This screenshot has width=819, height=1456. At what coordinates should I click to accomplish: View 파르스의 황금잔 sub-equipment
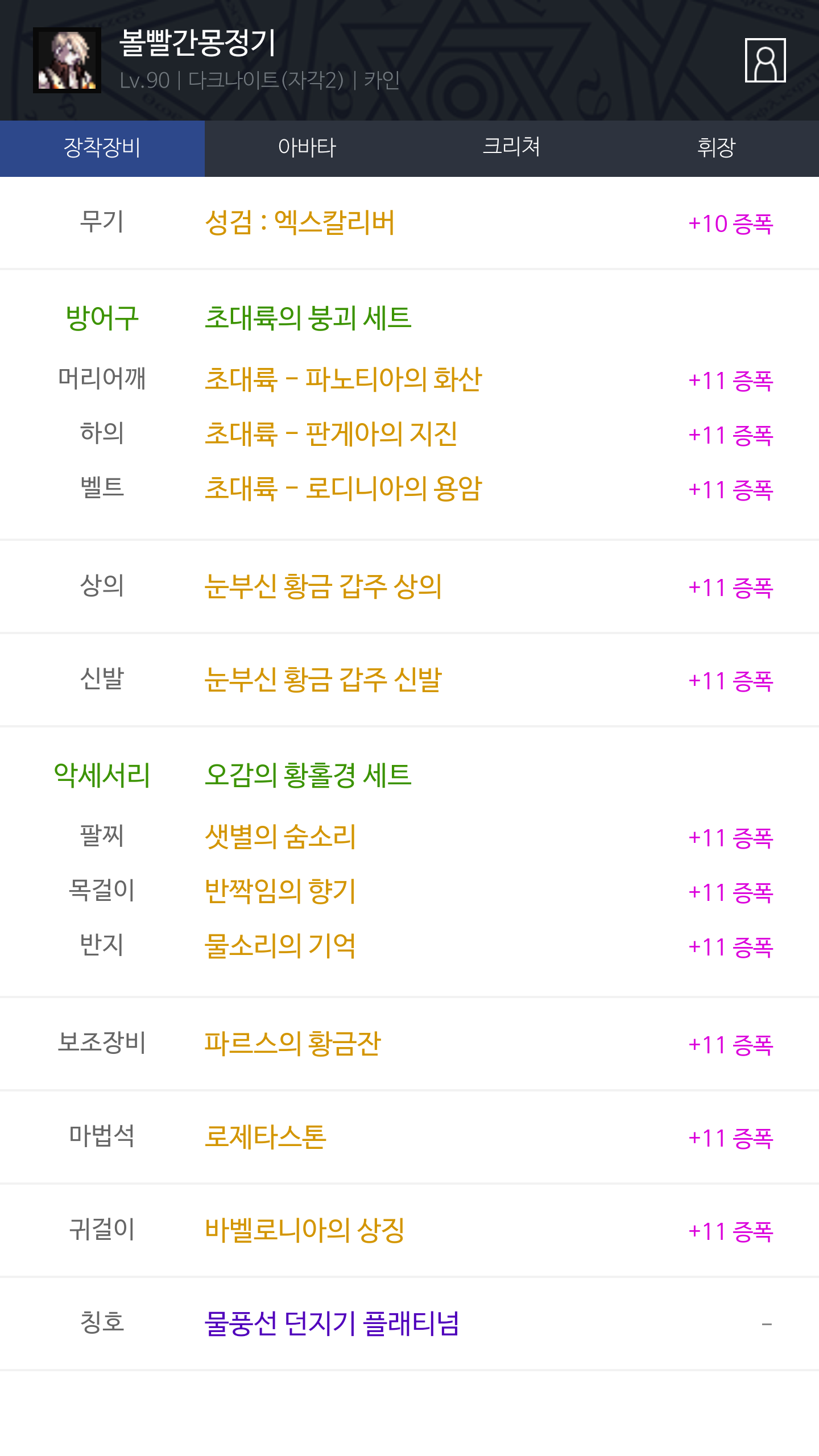(x=292, y=1044)
